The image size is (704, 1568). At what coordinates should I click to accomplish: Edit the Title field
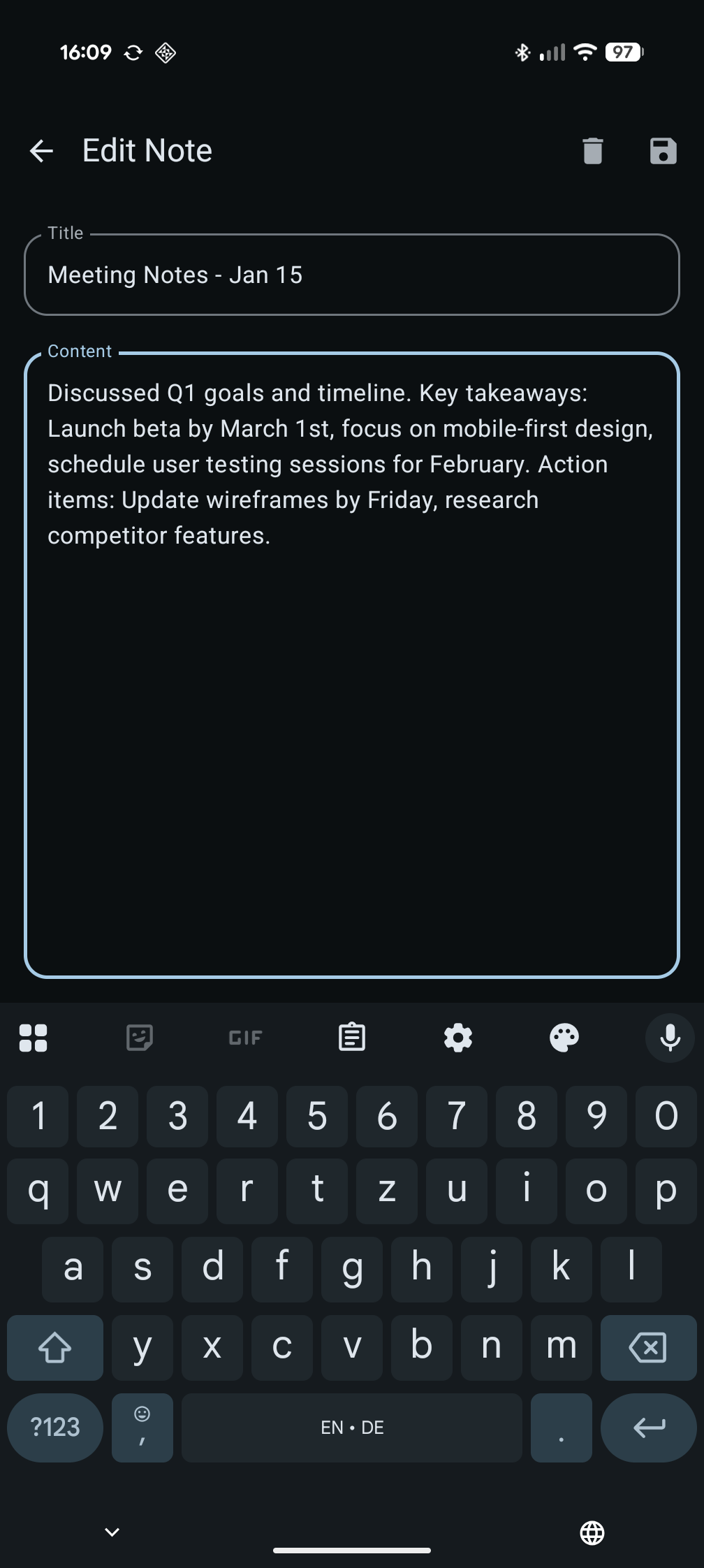point(352,275)
